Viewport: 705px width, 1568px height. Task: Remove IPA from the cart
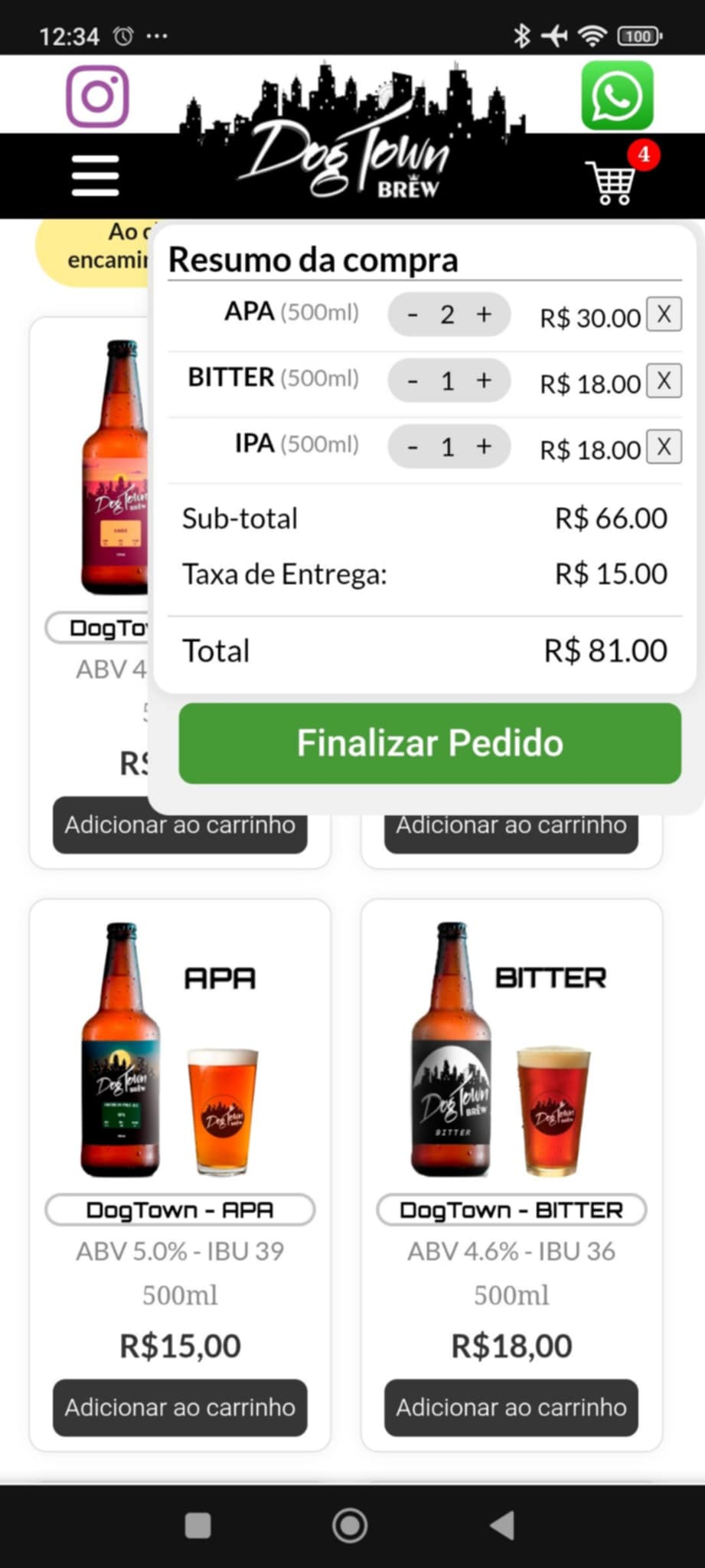click(664, 446)
